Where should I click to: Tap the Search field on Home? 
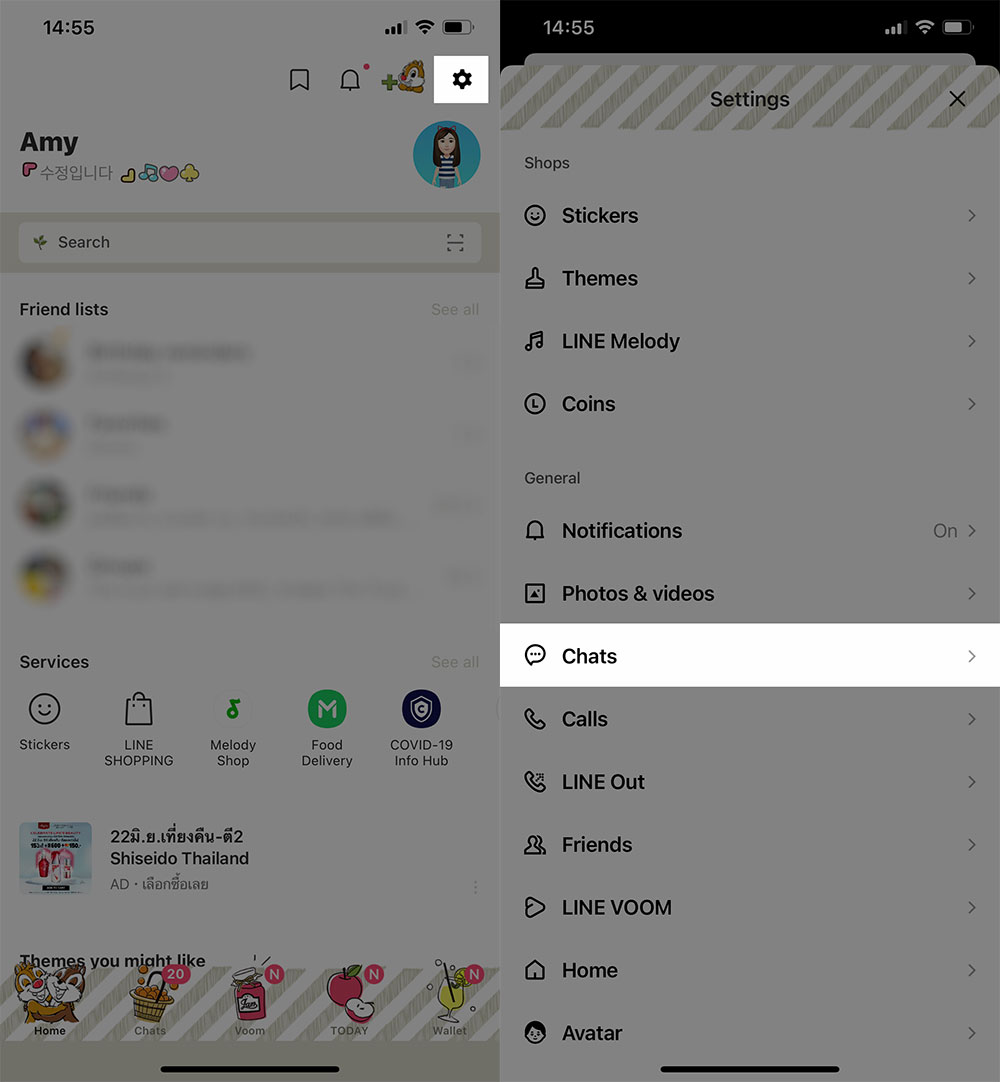tap(240, 243)
